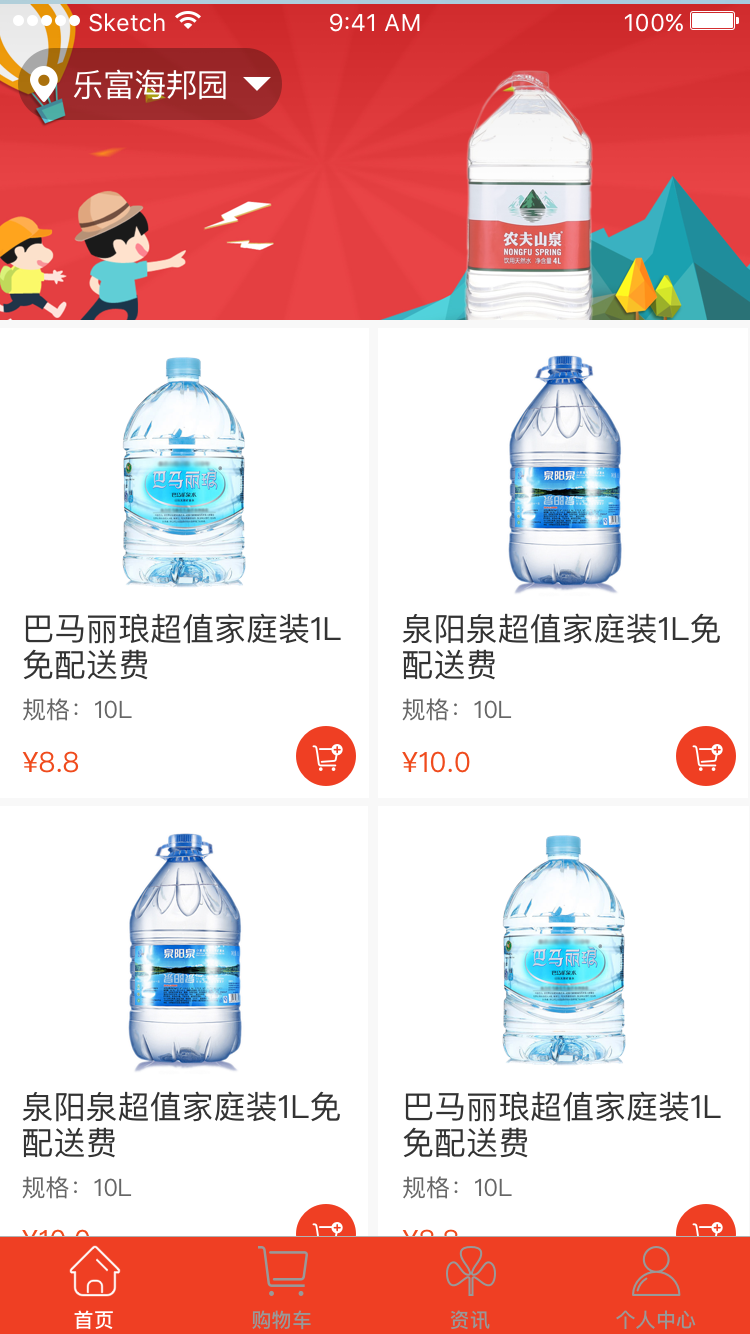Add 巴马丽琅 ¥8.8 water to cart

325,756
